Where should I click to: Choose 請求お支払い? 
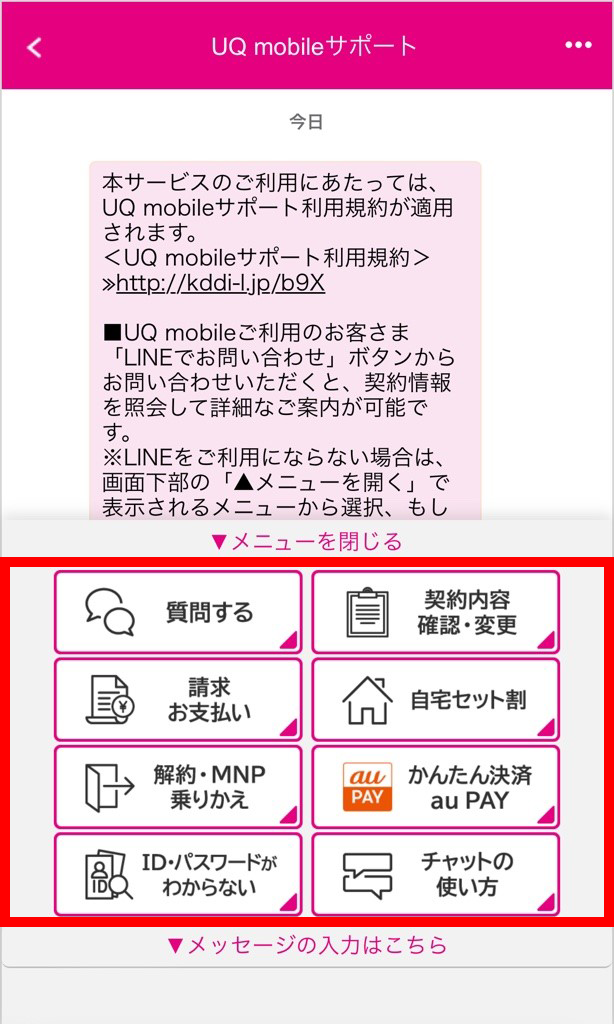[178, 700]
